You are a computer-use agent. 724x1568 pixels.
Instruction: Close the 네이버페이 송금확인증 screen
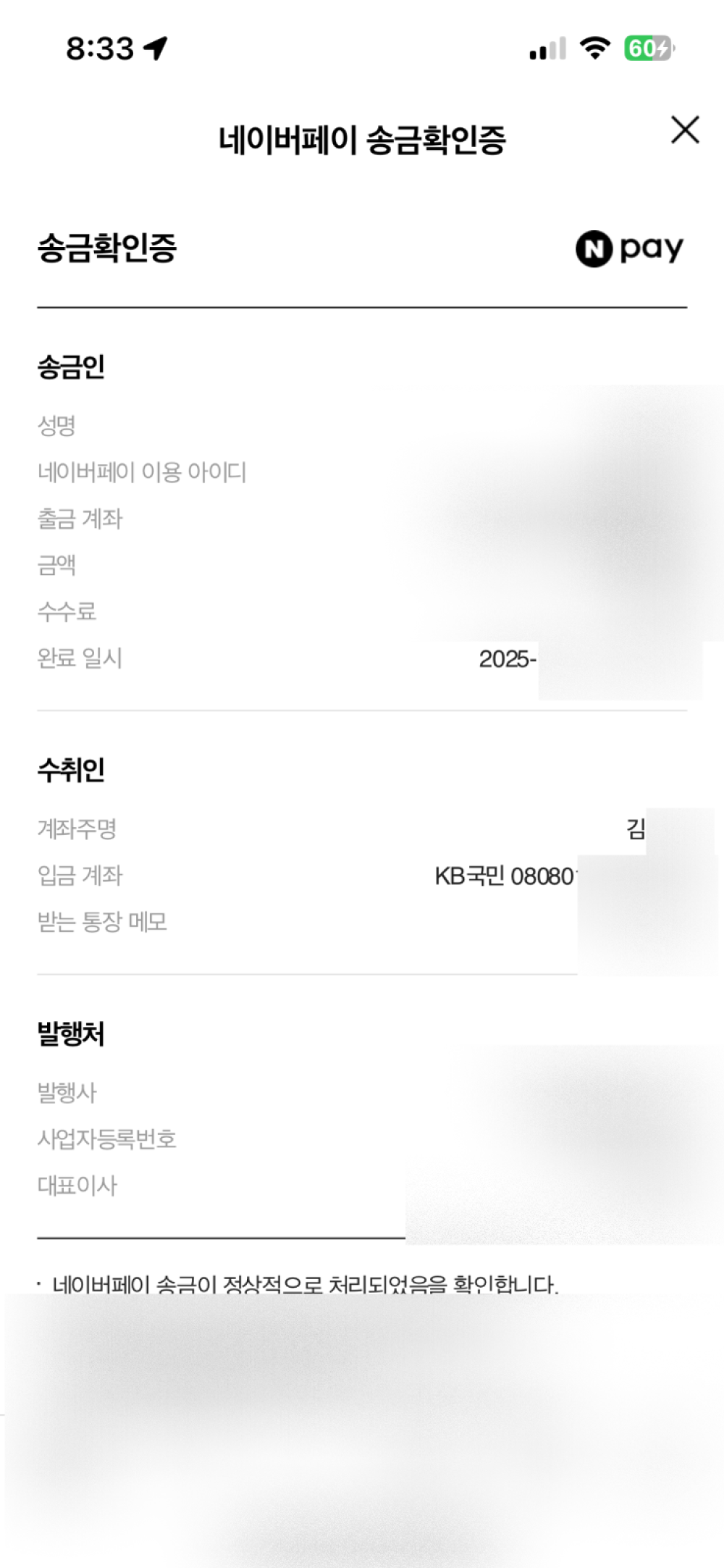click(685, 130)
